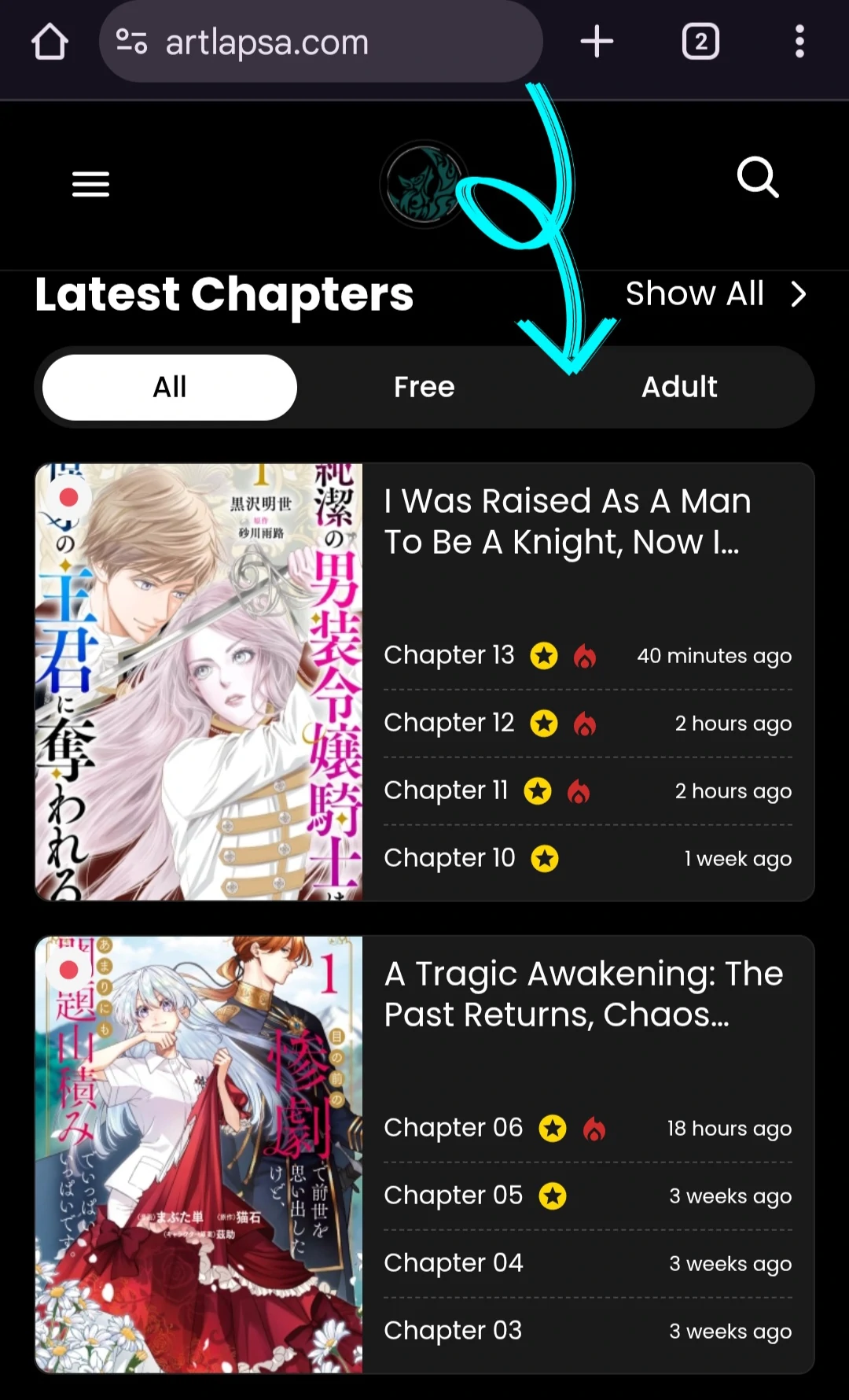Select the All tab
This screenshot has height=1400, width=849.
pos(170,387)
